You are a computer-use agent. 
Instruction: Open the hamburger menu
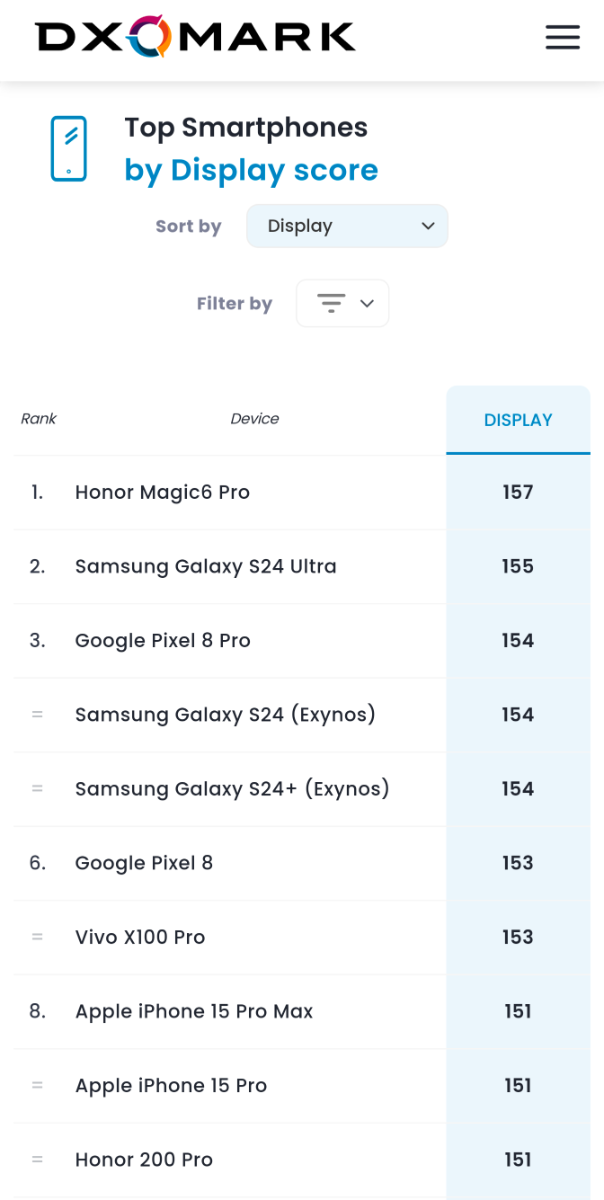tap(562, 37)
